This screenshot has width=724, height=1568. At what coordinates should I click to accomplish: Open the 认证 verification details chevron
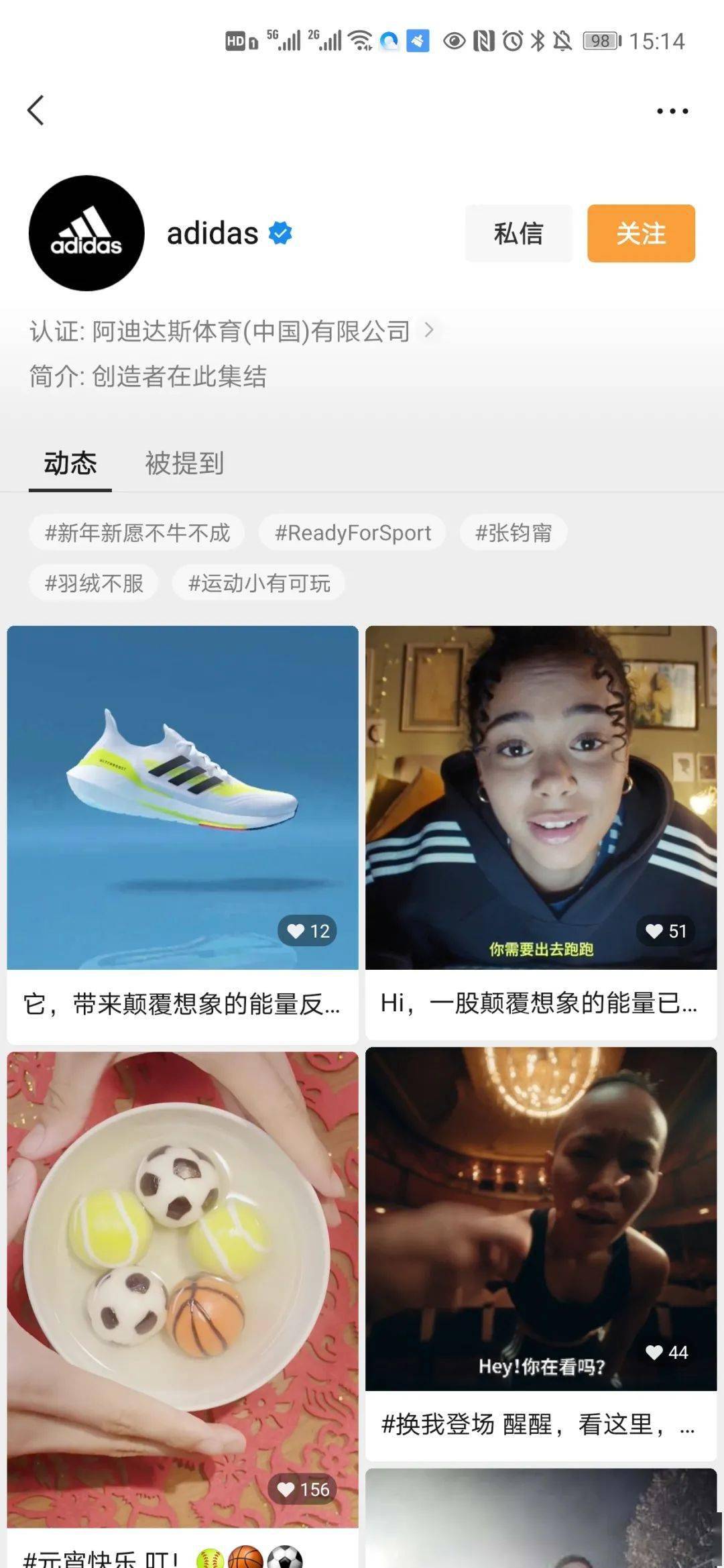[429, 330]
